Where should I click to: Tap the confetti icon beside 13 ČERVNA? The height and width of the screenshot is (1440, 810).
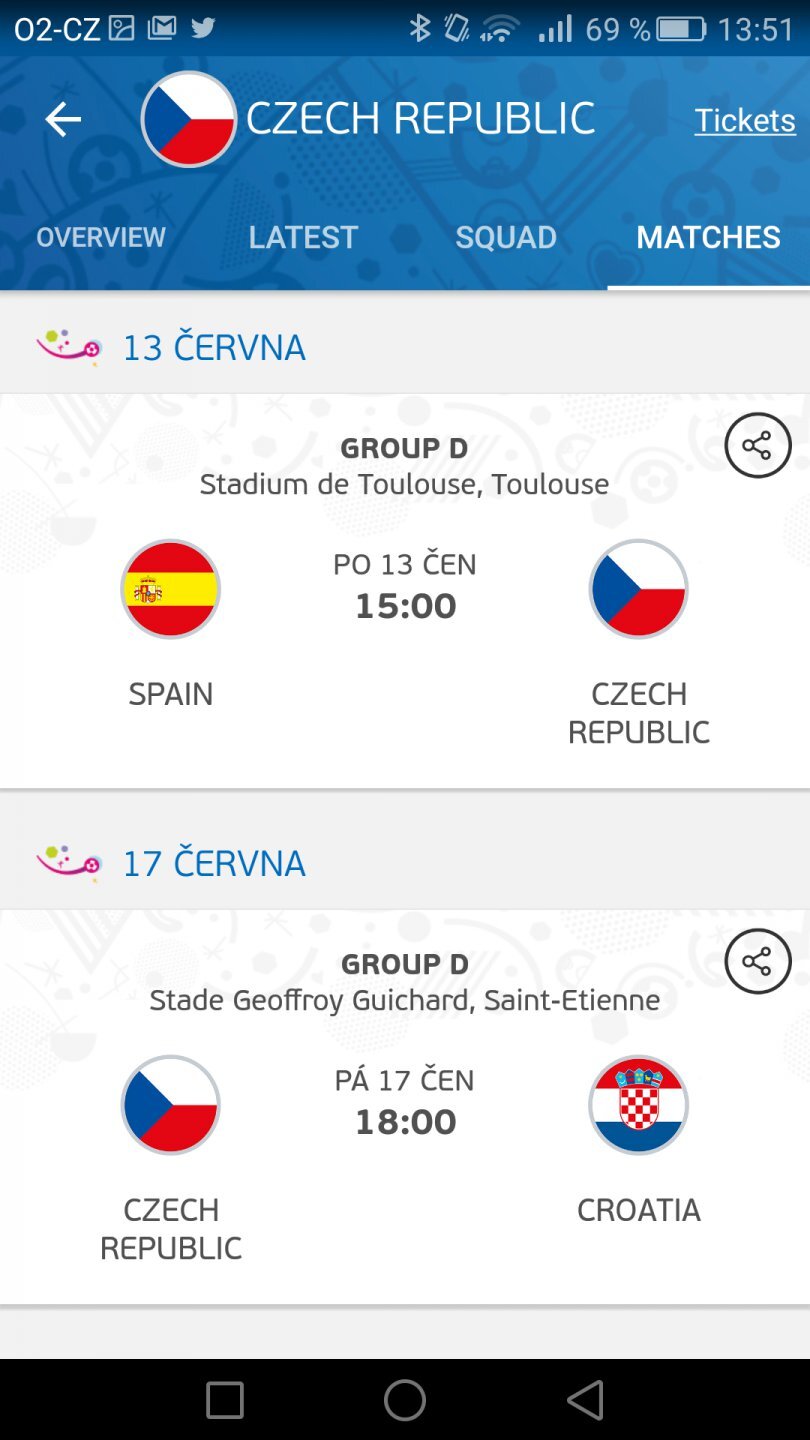(68, 346)
